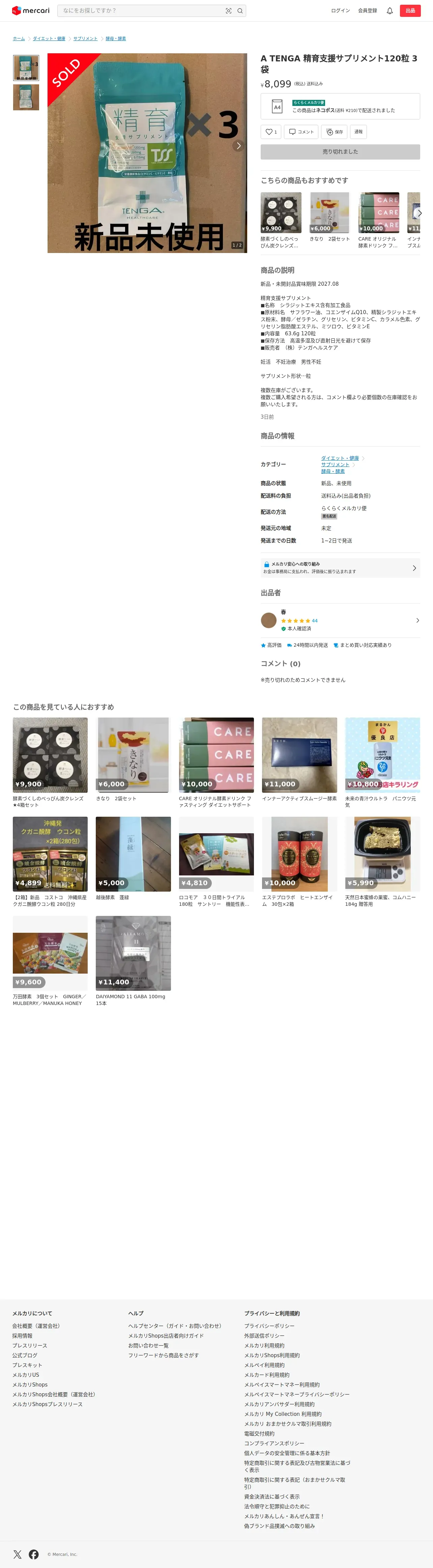Open ヘルプセンター footer link
This screenshot has width=433, height=1568.
click(x=175, y=1326)
